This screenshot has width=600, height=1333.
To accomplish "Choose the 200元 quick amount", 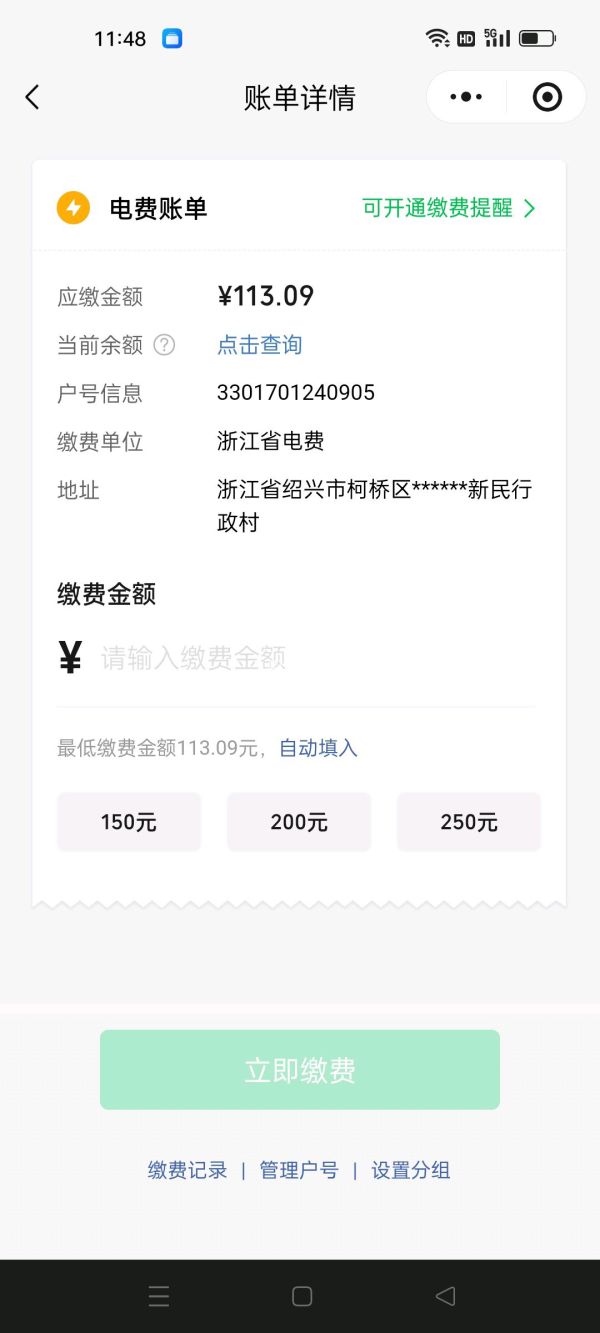I will click(x=299, y=822).
